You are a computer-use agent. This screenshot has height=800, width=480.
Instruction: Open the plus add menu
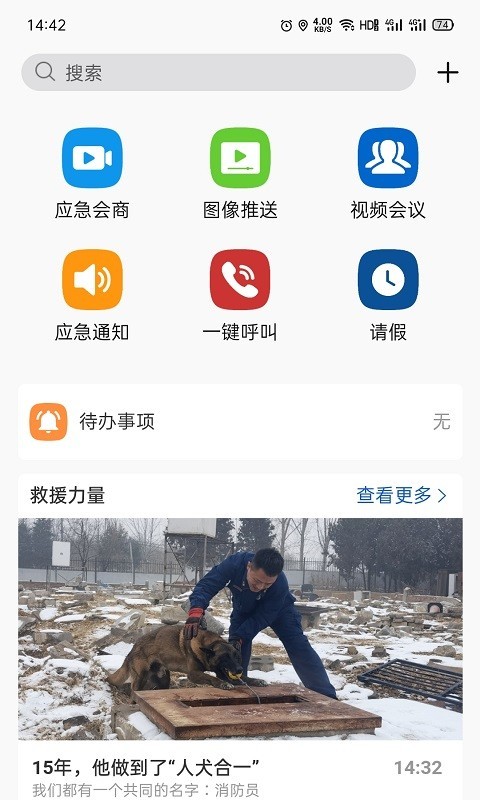click(447, 72)
